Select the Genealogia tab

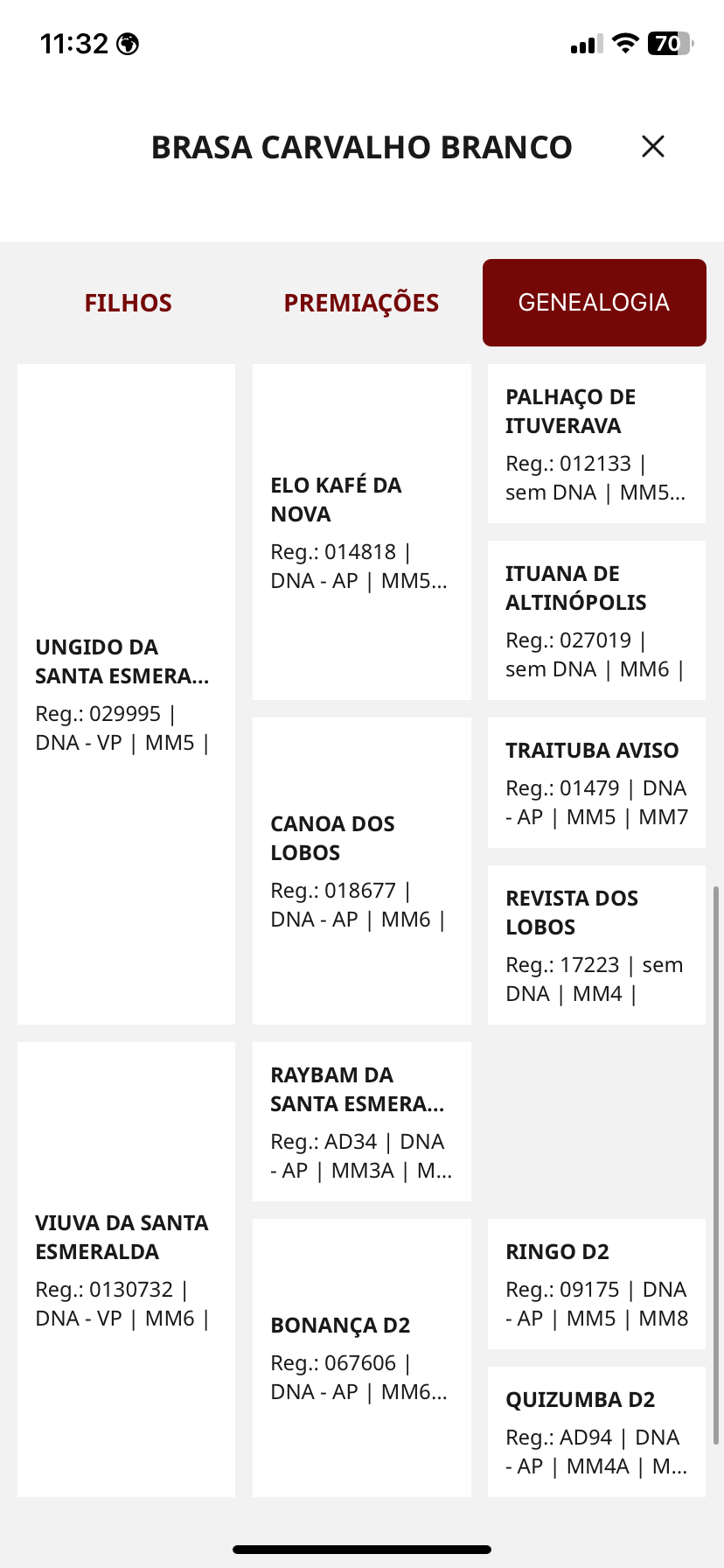[595, 303]
